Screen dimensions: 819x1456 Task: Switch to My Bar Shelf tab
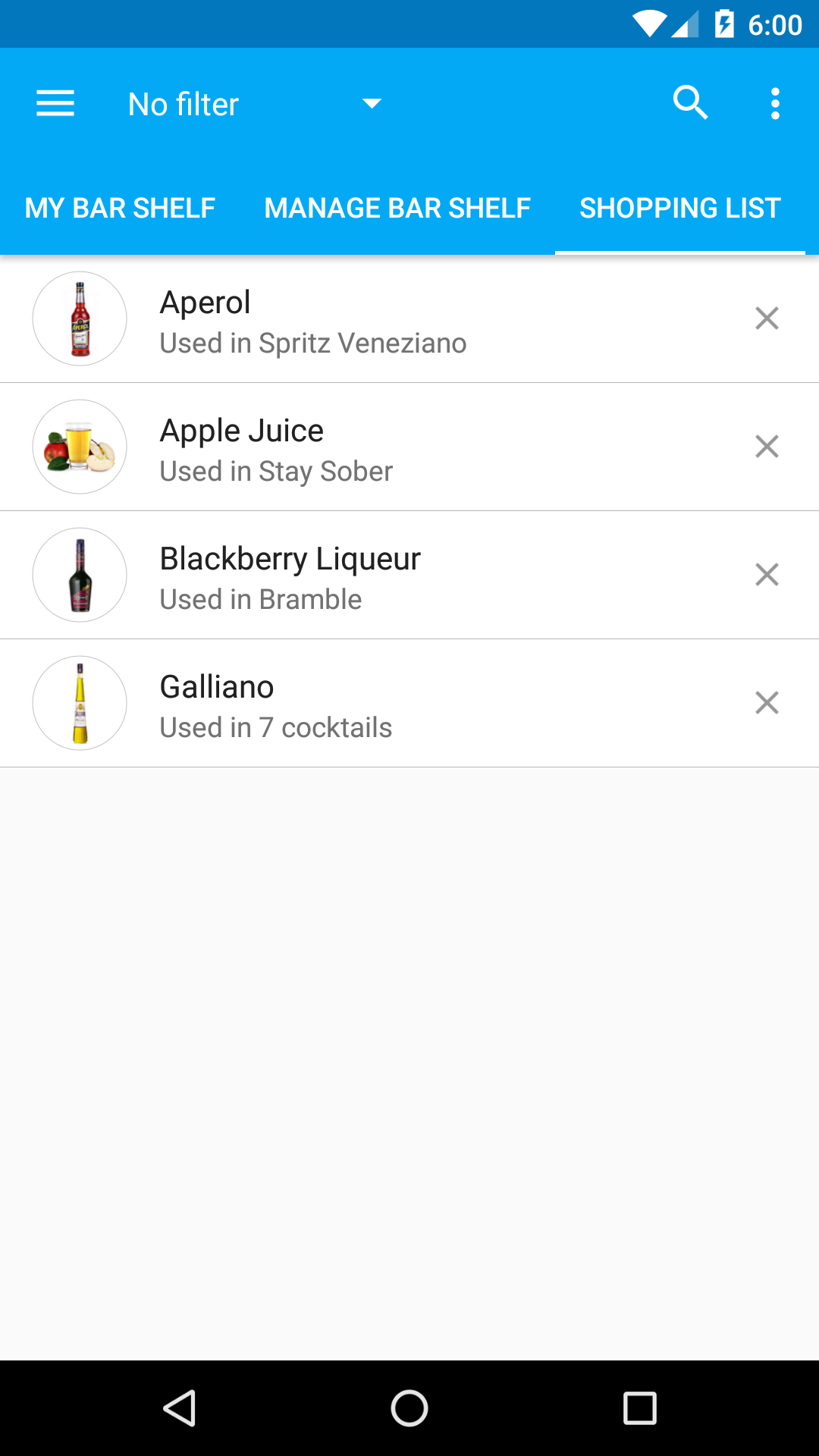tap(120, 209)
